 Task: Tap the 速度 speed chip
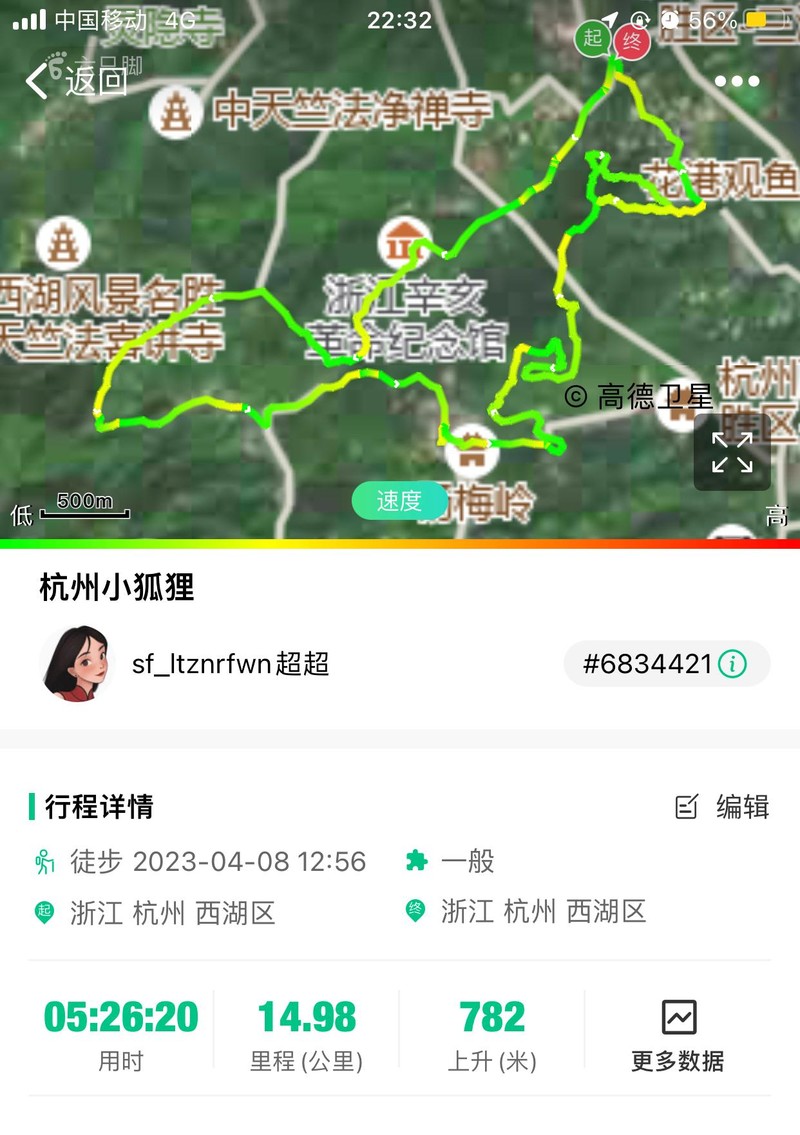click(x=399, y=501)
